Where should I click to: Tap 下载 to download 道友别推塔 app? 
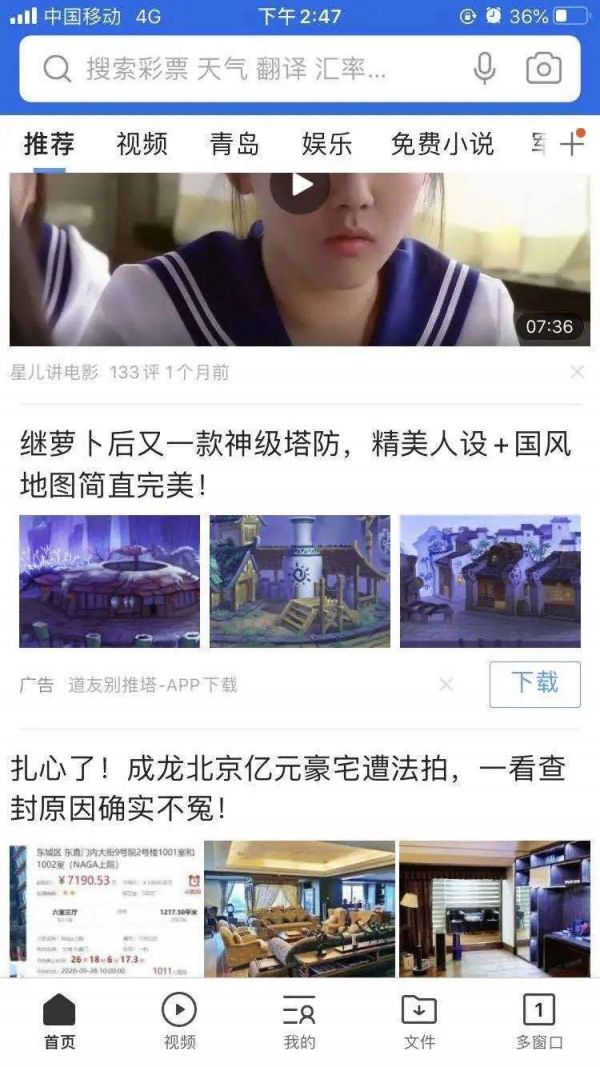coord(534,684)
